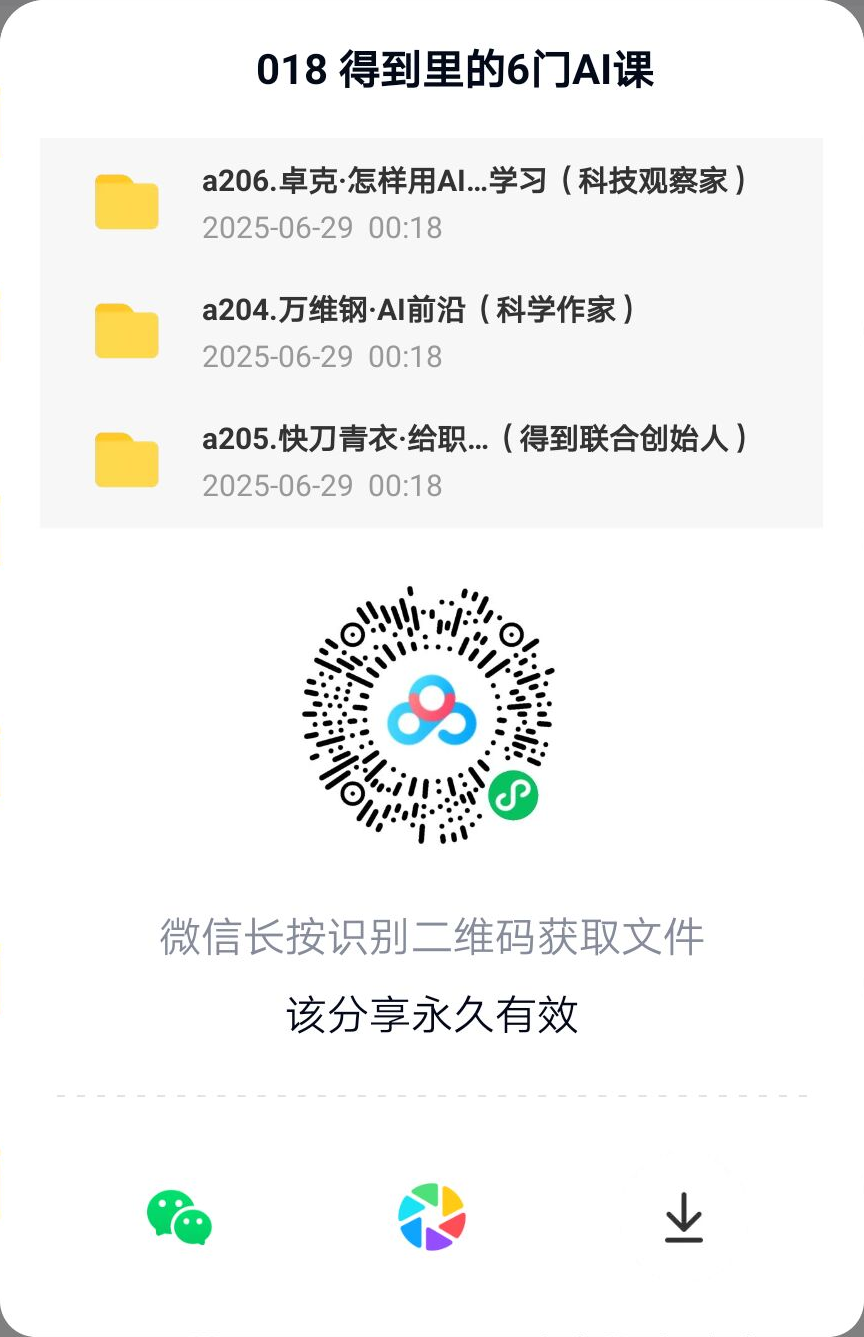
Task: Share the card to WeChat Moments
Action: (432, 1217)
